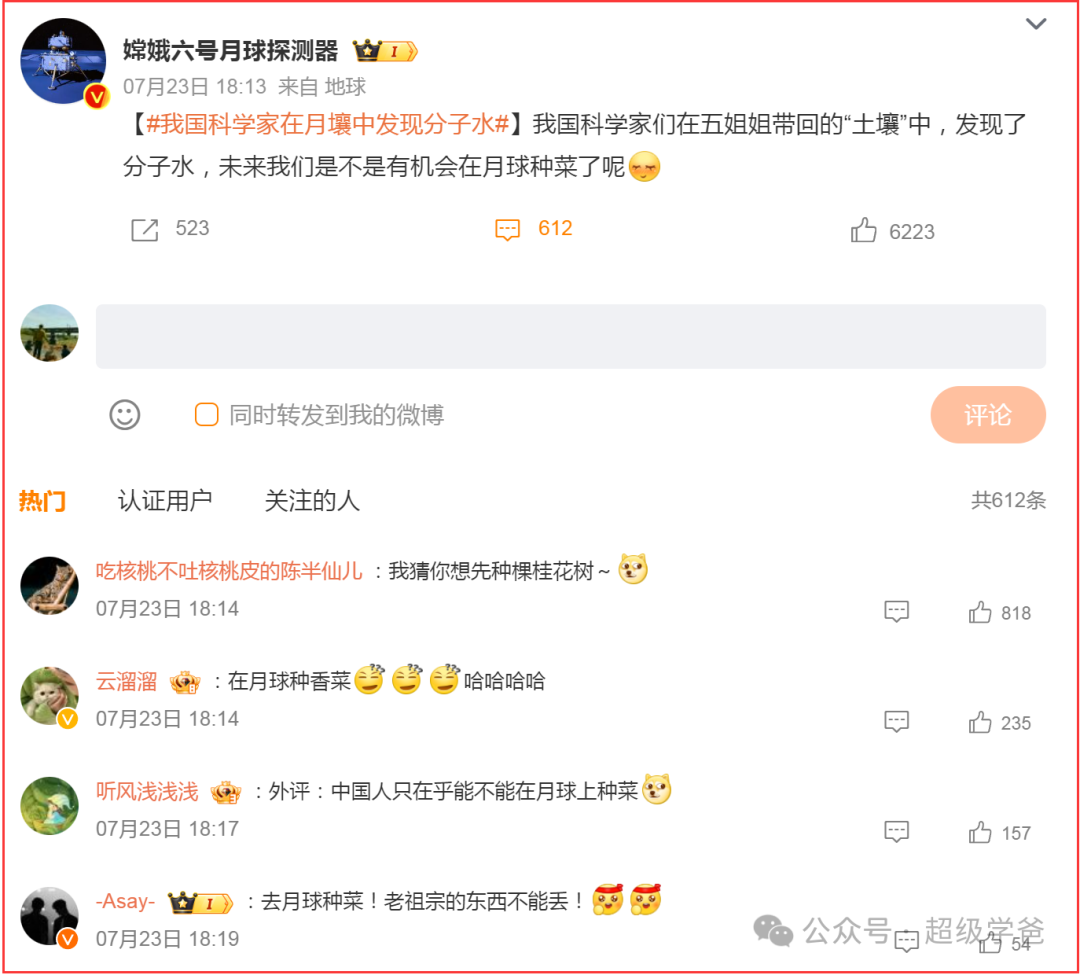
Task: Like the comment by 吃核桃不吐核桃皮的陈半仙儿
Action: coord(980,612)
